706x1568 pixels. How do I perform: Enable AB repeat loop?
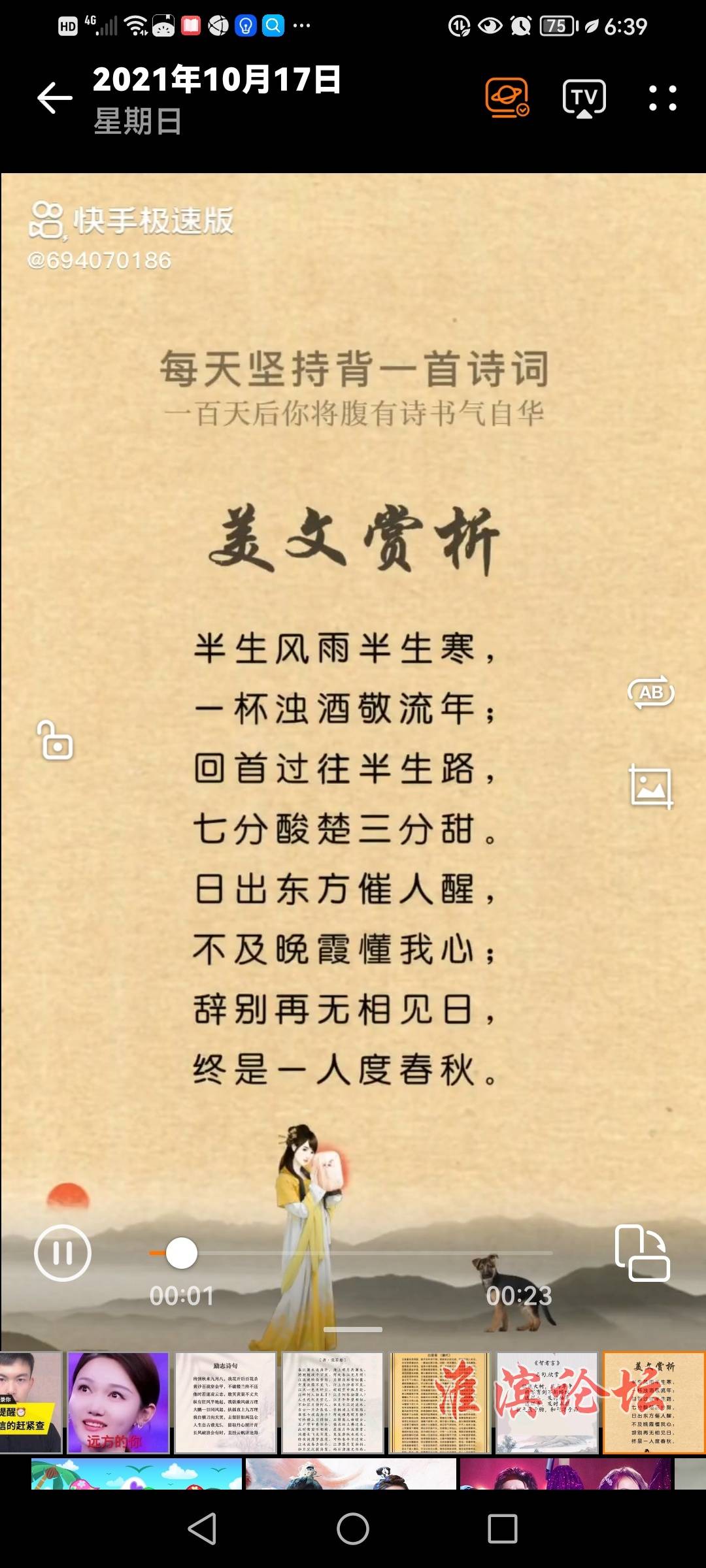(651, 693)
